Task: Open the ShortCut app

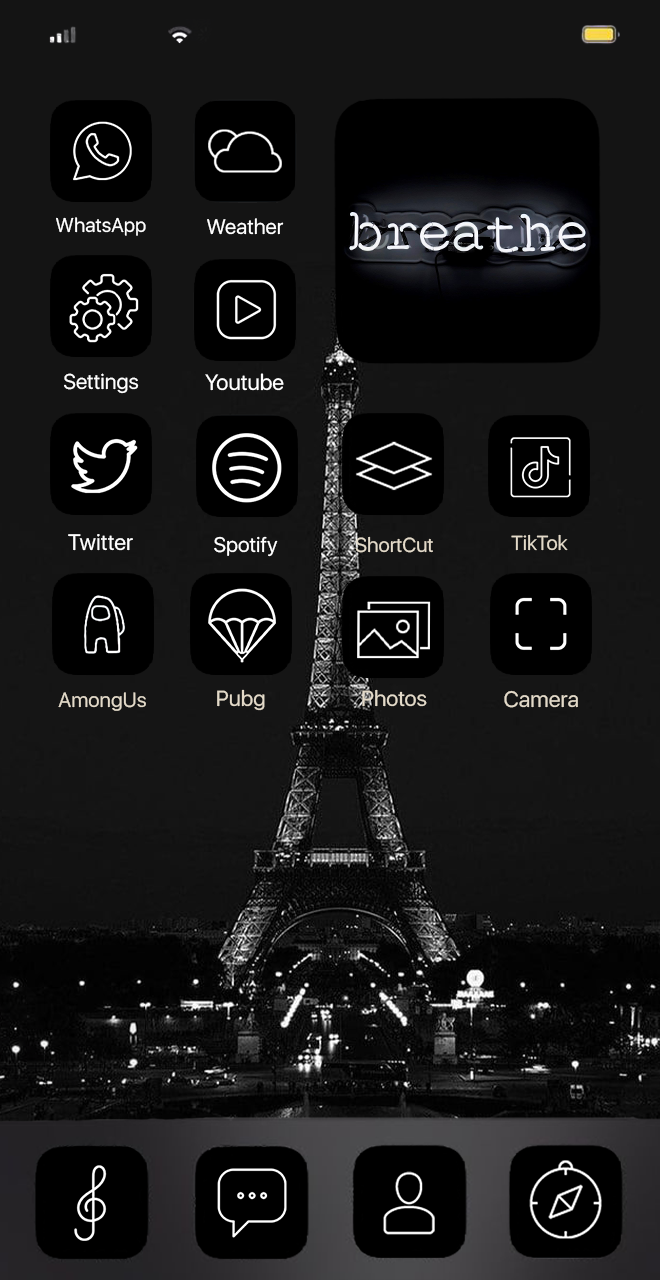Action: pos(393,465)
